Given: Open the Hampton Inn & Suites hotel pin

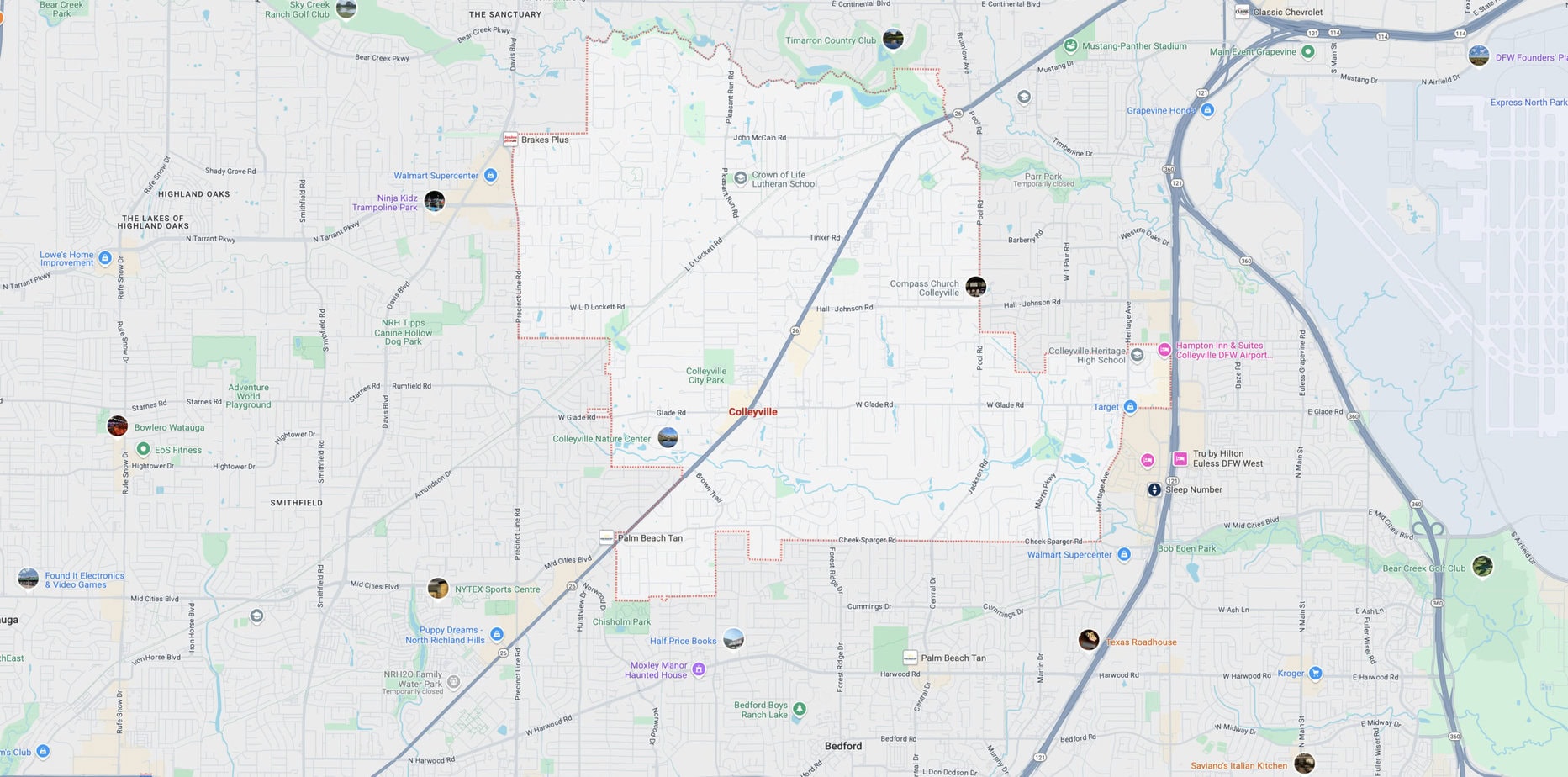Looking at the screenshot, I should (x=1164, y=350).
